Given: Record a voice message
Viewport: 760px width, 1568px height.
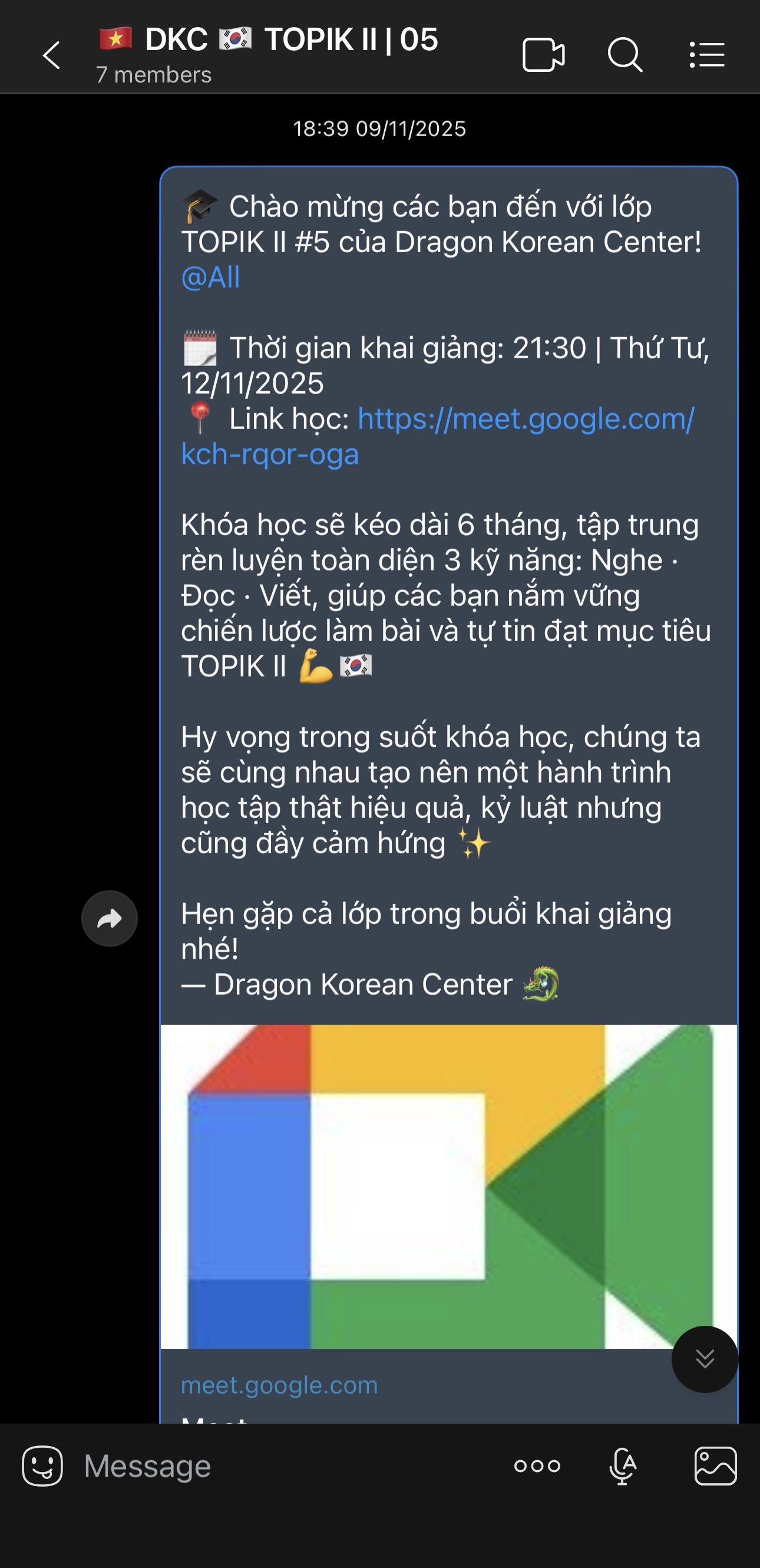Looking at the screenshot, I should pyautogui.click(x=623, y=1465).
